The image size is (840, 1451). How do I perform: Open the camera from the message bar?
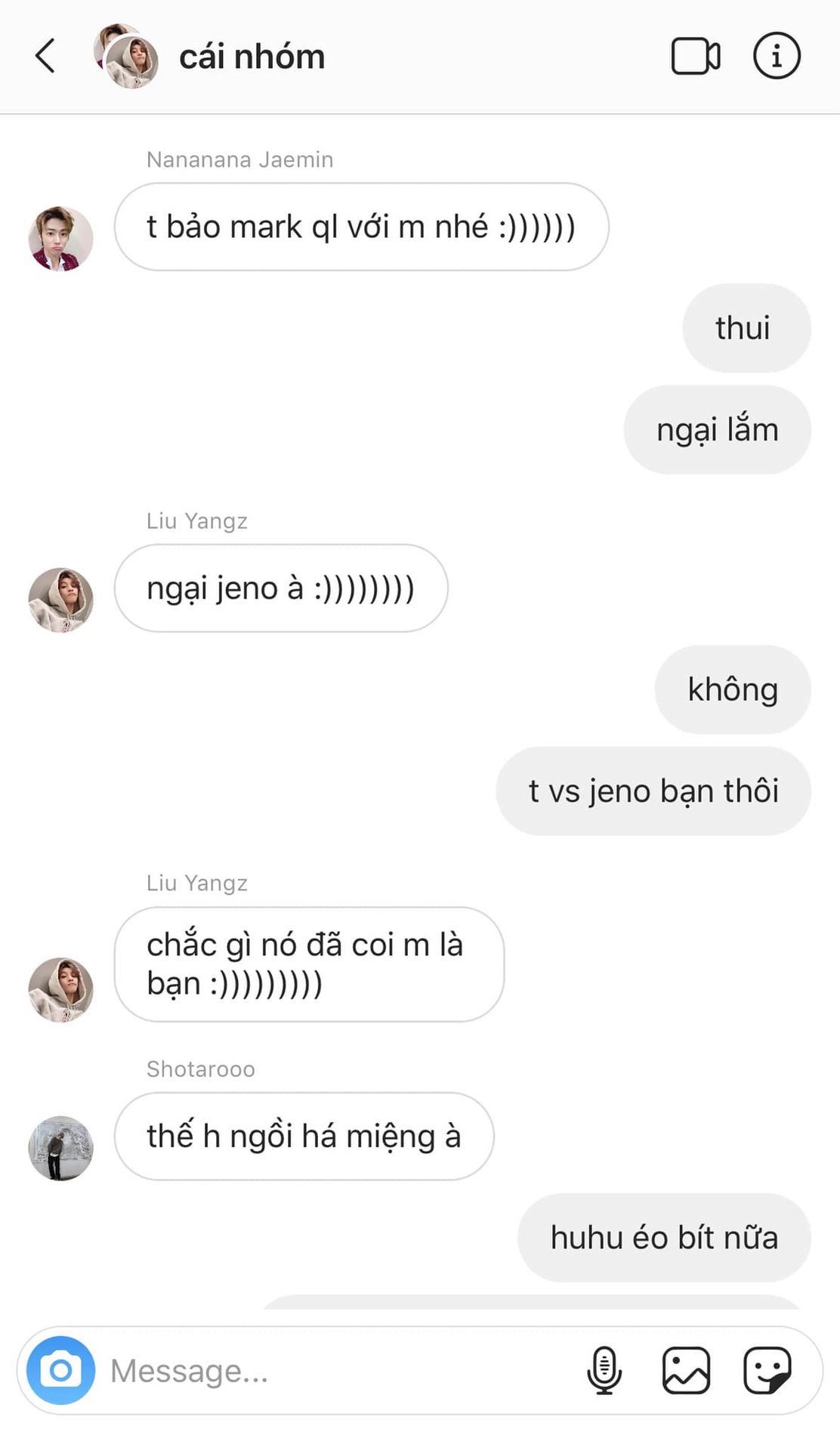[60, 1370]
